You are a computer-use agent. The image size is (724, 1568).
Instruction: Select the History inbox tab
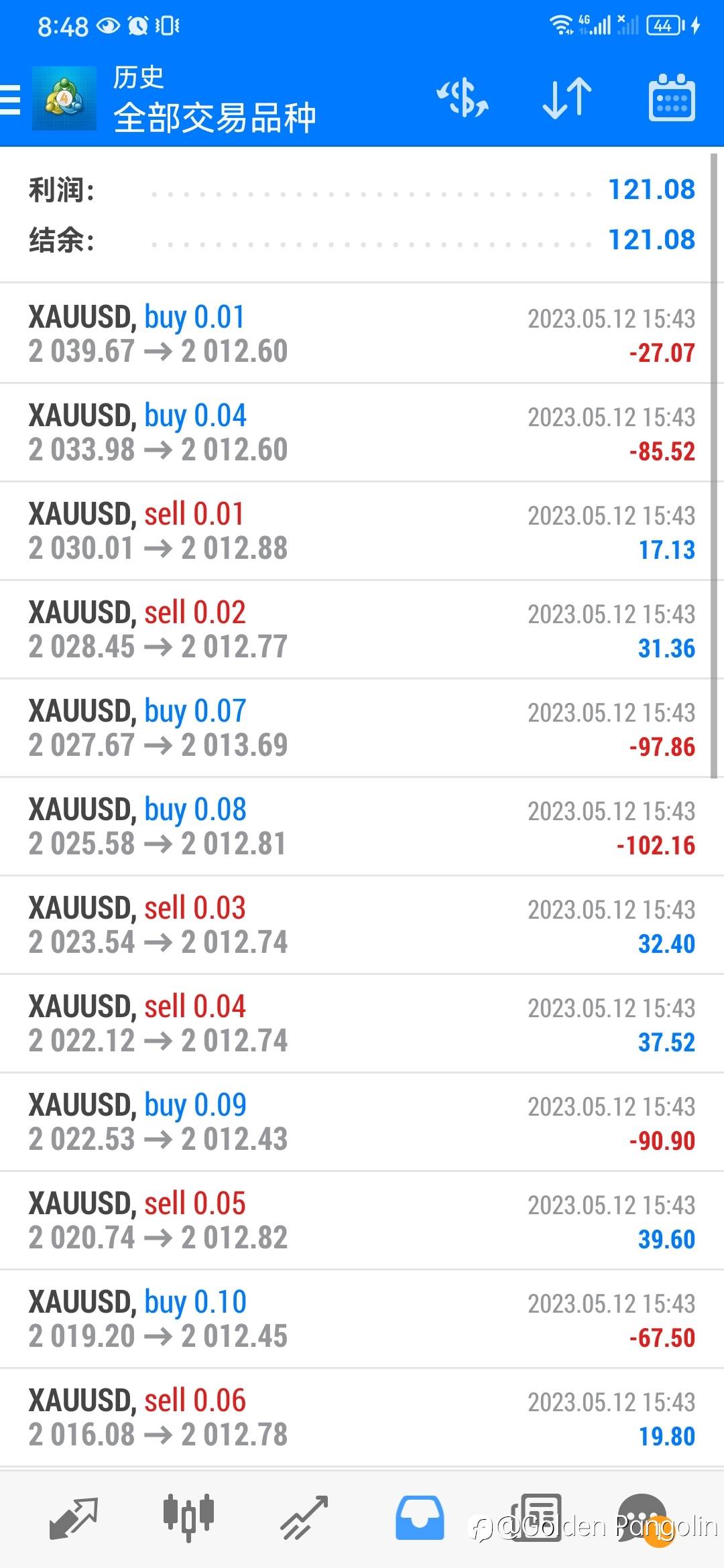[420, 1517]
